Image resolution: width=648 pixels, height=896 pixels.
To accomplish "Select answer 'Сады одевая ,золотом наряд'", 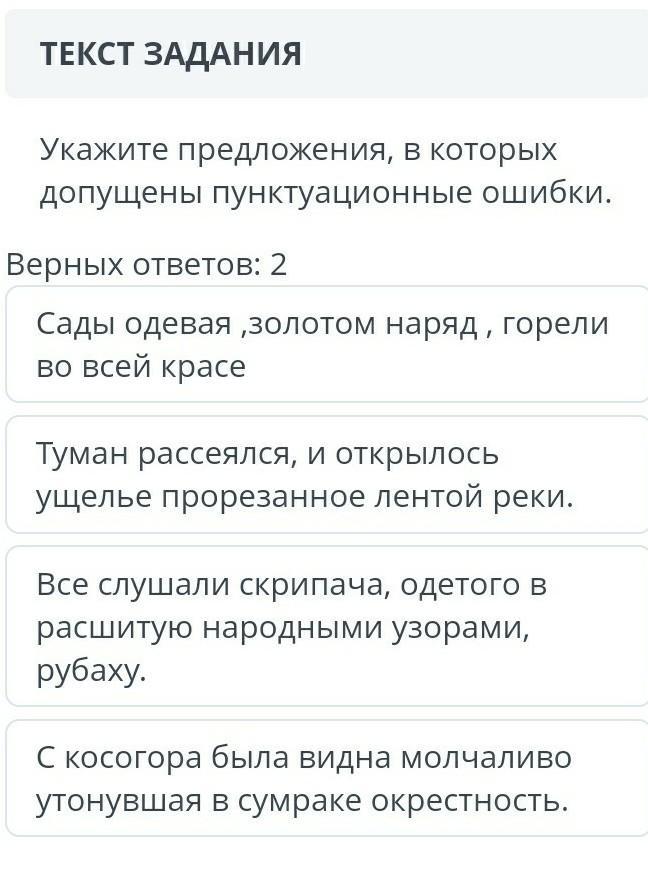I will [324, 345].
